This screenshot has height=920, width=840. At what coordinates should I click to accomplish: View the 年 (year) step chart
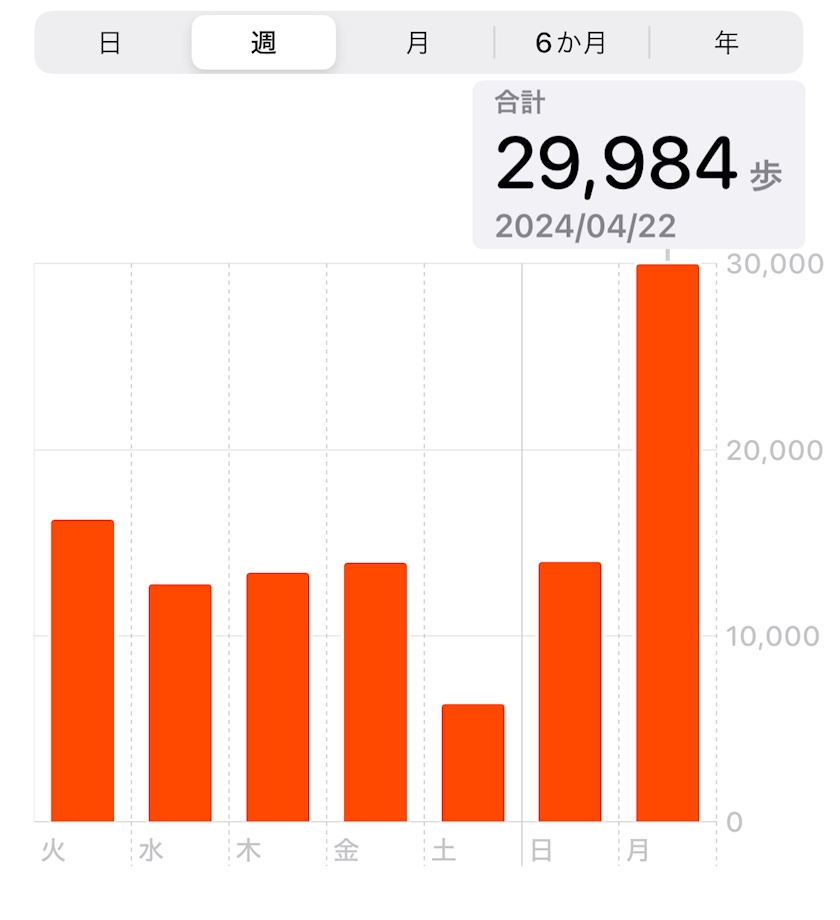click(726, 43)
